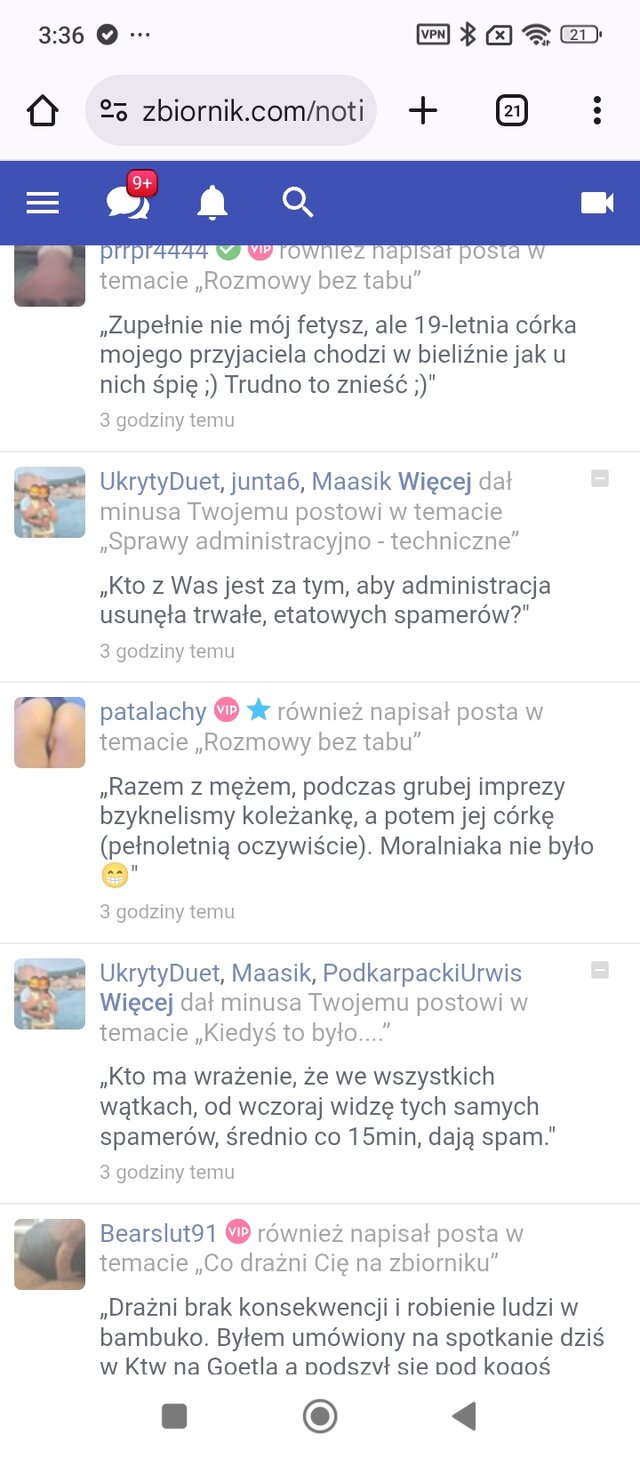Open a new browser tab

click(x=423, y=111)
